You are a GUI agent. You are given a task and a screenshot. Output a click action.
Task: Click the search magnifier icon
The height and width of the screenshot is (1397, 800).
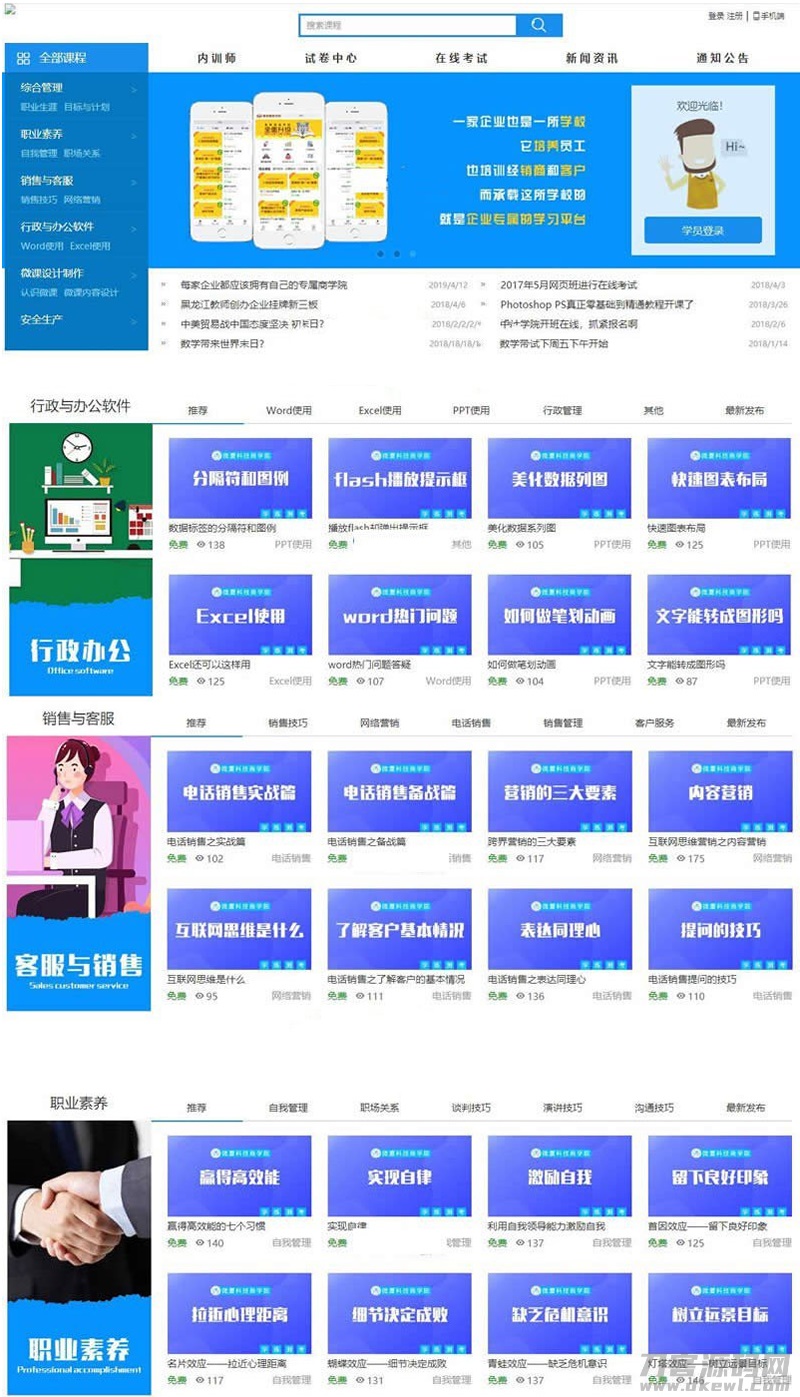538,24
